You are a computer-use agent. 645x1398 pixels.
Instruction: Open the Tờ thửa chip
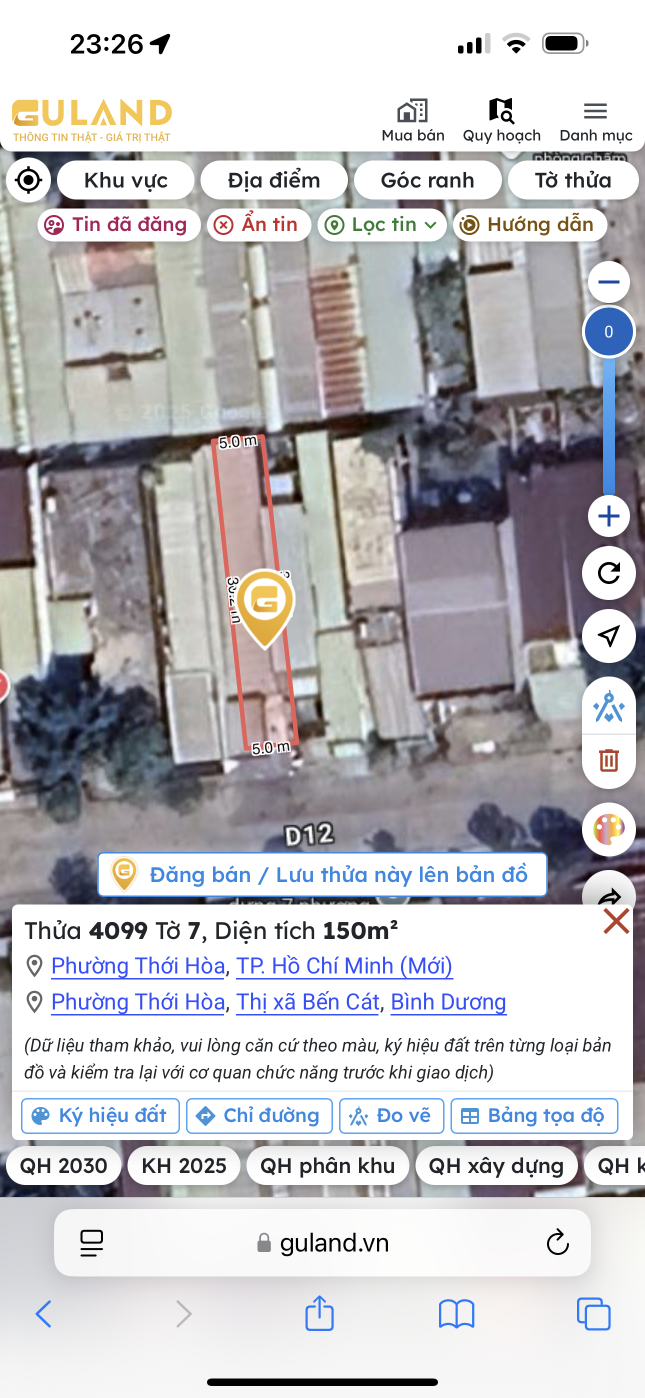coord(572,181)
